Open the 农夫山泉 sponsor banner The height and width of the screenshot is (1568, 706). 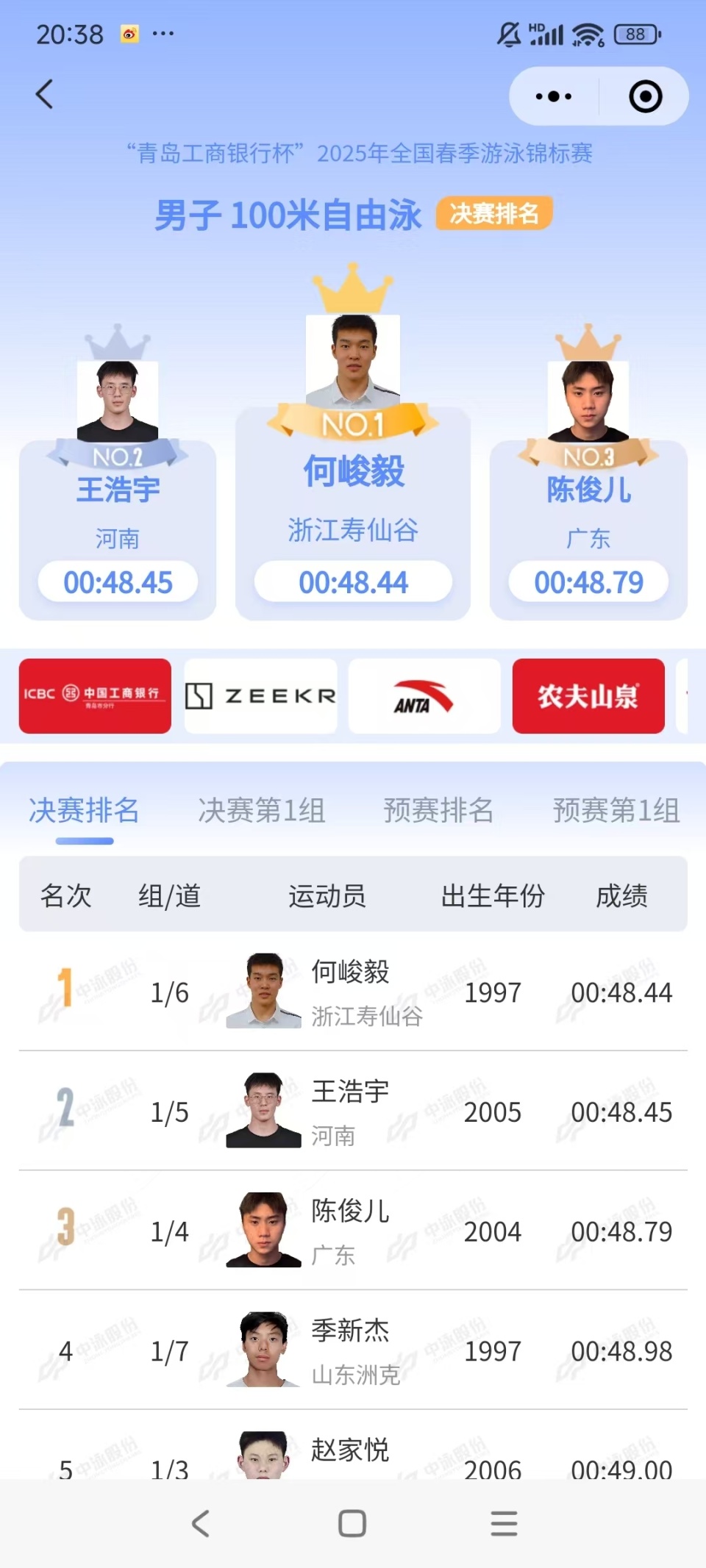click(x=588, y=695)
